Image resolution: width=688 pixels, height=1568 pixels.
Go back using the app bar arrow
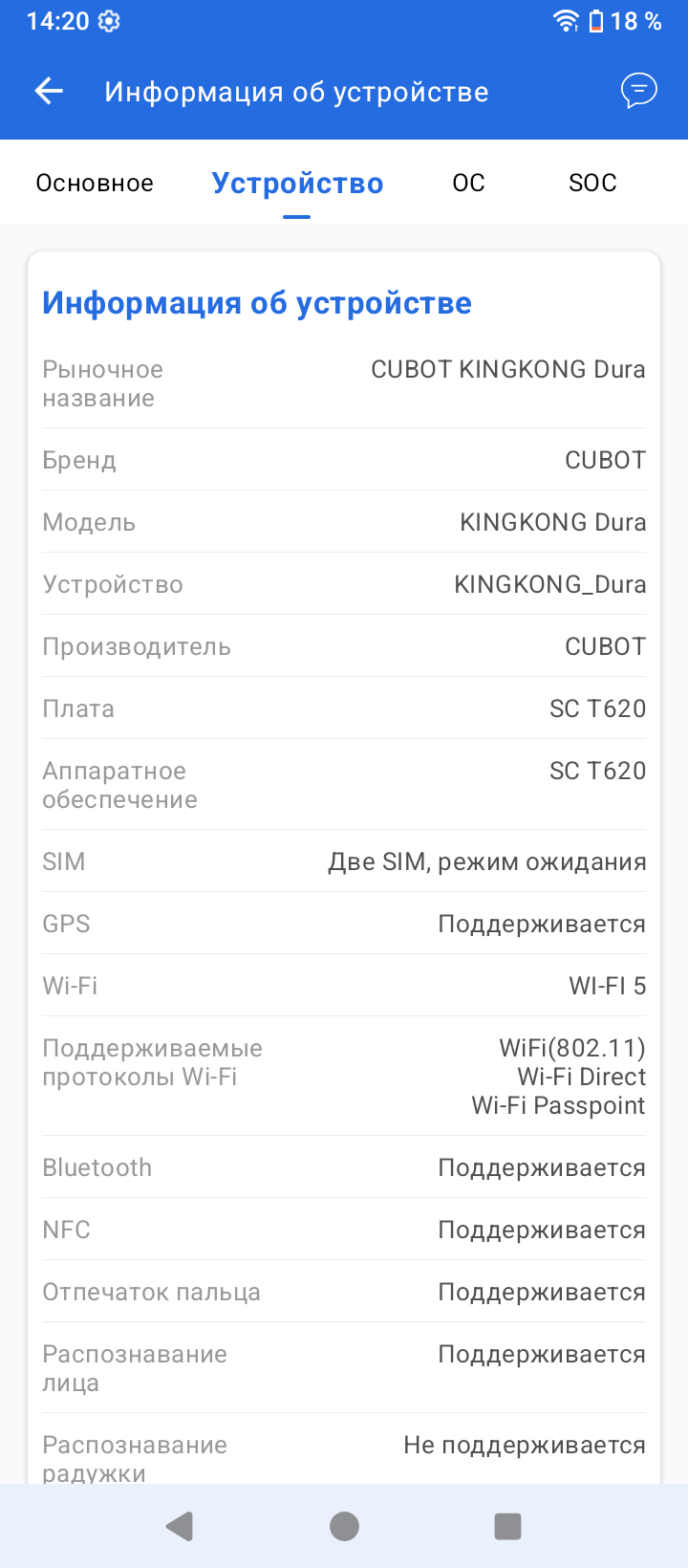point(49,91)
